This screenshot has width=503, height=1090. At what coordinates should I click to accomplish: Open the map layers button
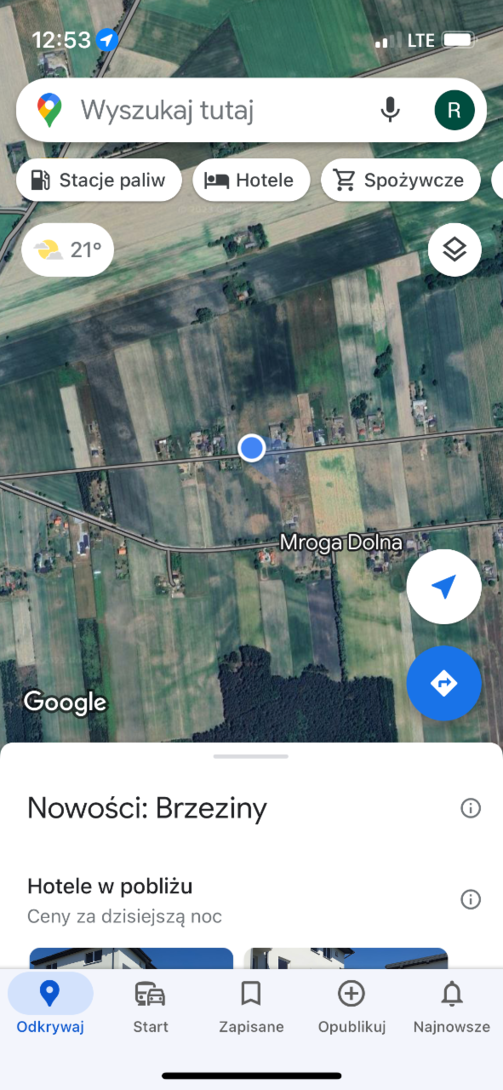454,250
